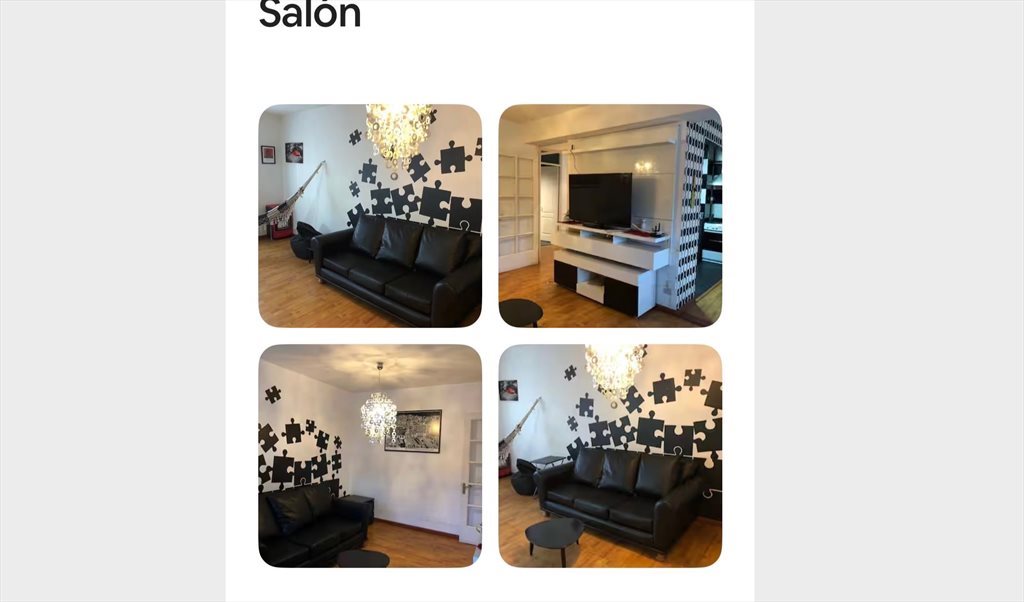
Task: Open the Salón photo with the TV unit
Action: click(x=610, y=216)
